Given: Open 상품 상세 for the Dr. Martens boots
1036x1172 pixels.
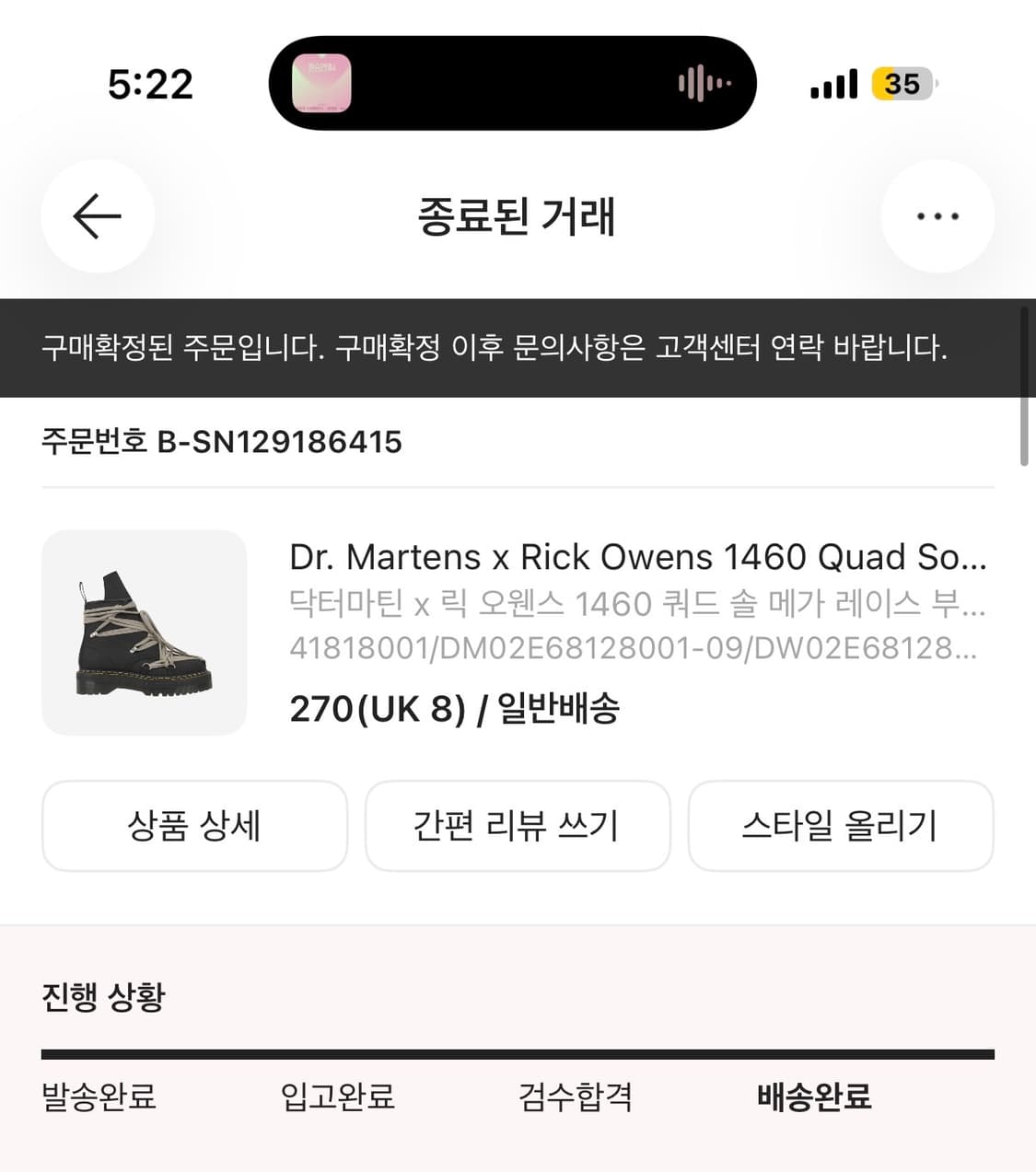Looking at the screenshot, I should 195,826.
